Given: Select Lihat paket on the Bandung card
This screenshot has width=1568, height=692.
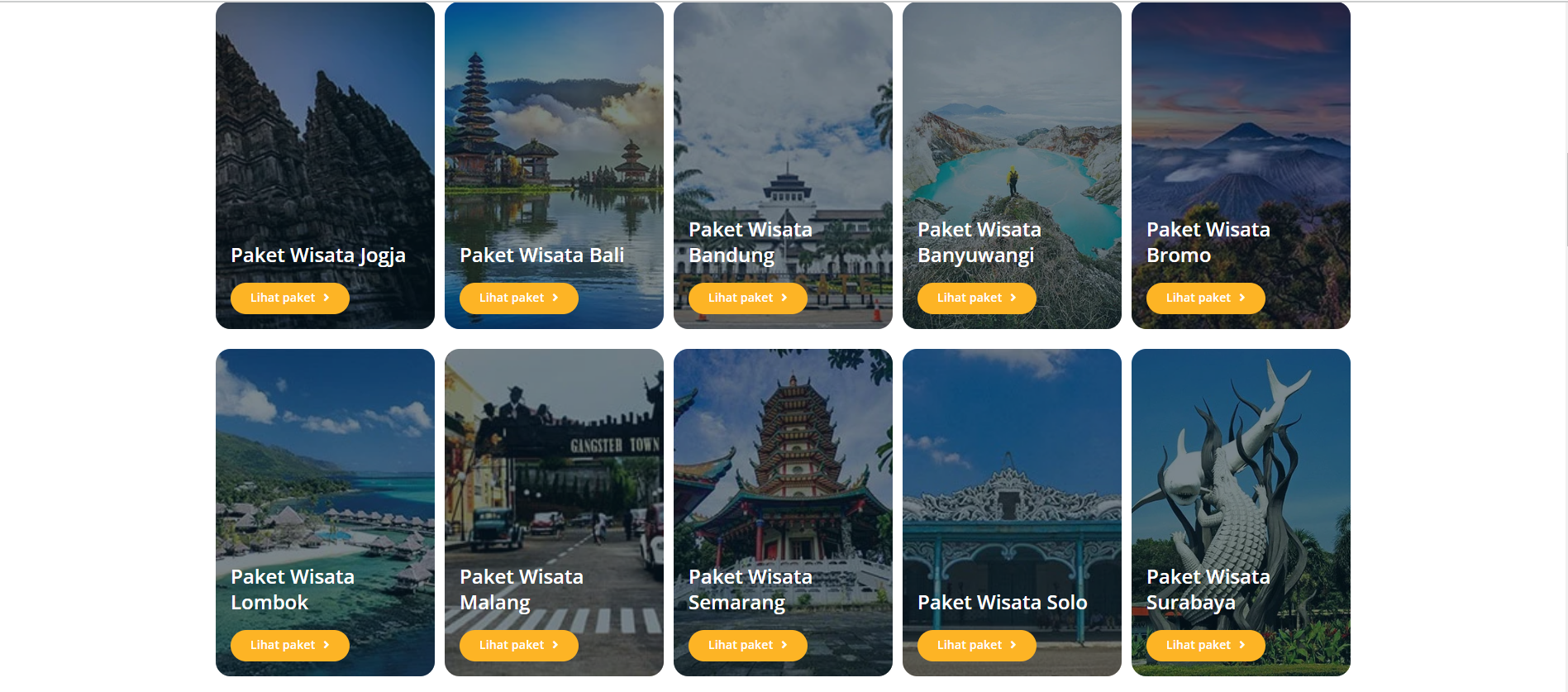Looking at the screenshot, I should click(x=747, y=298).
